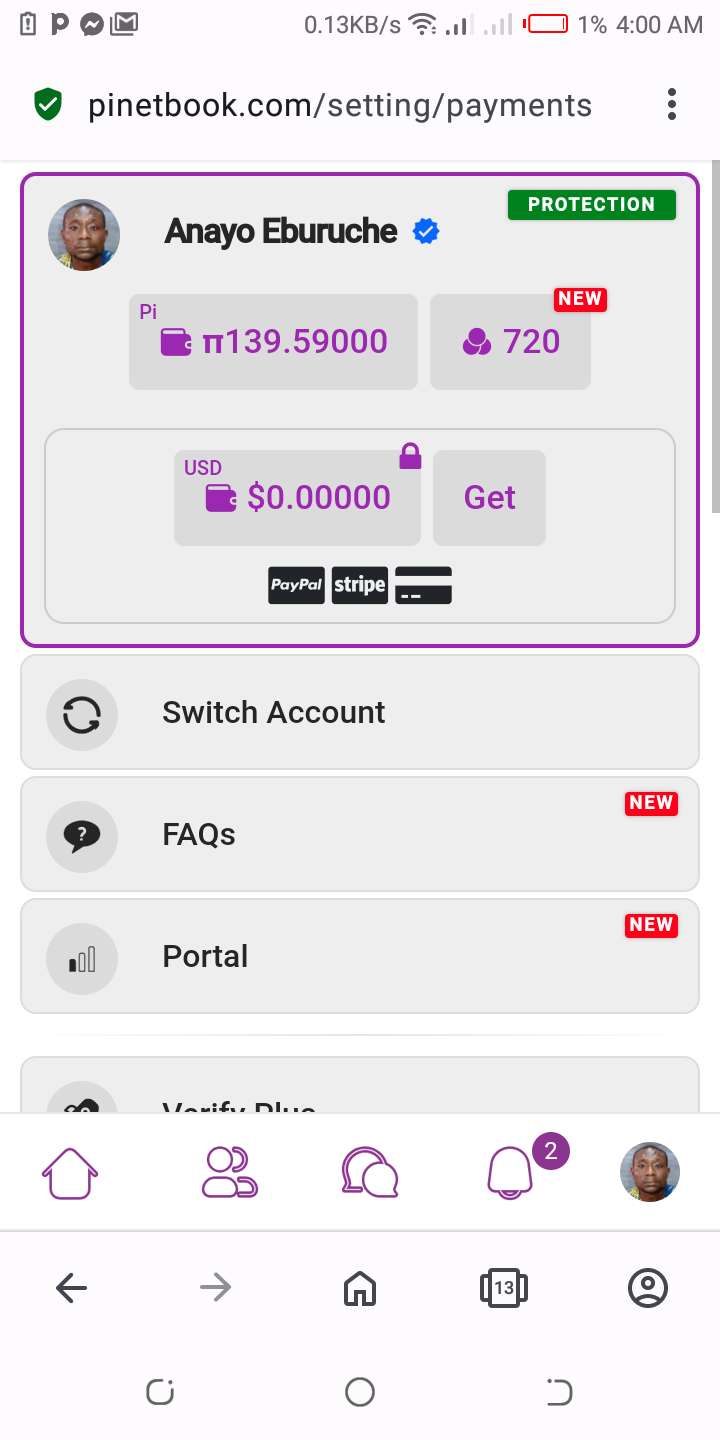Viewport: 720px width, 1440px height.
Task: Open the messages chat tab
Action: 370,1172
